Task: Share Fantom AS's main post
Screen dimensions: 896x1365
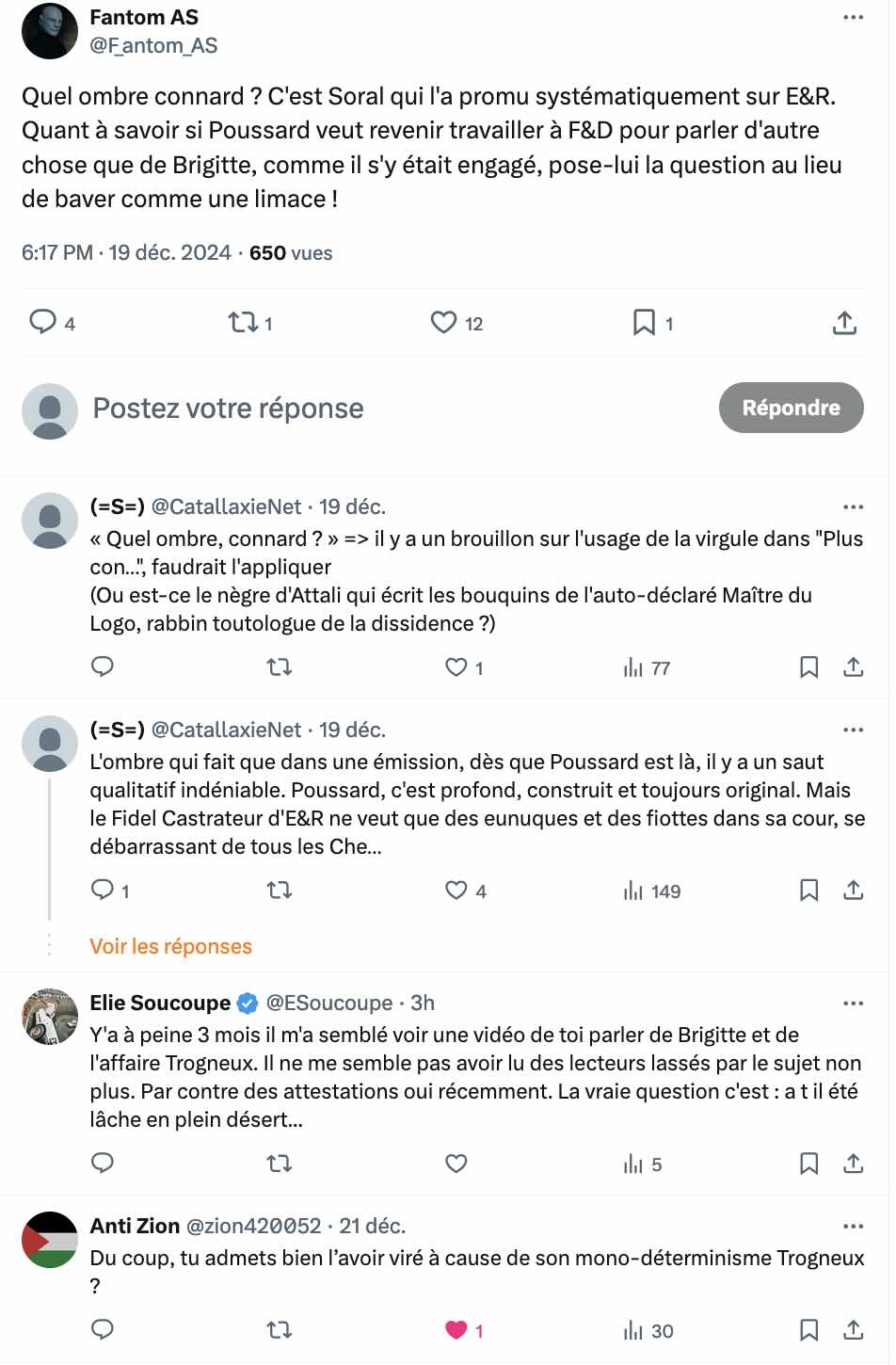Action: coord(844,323)
